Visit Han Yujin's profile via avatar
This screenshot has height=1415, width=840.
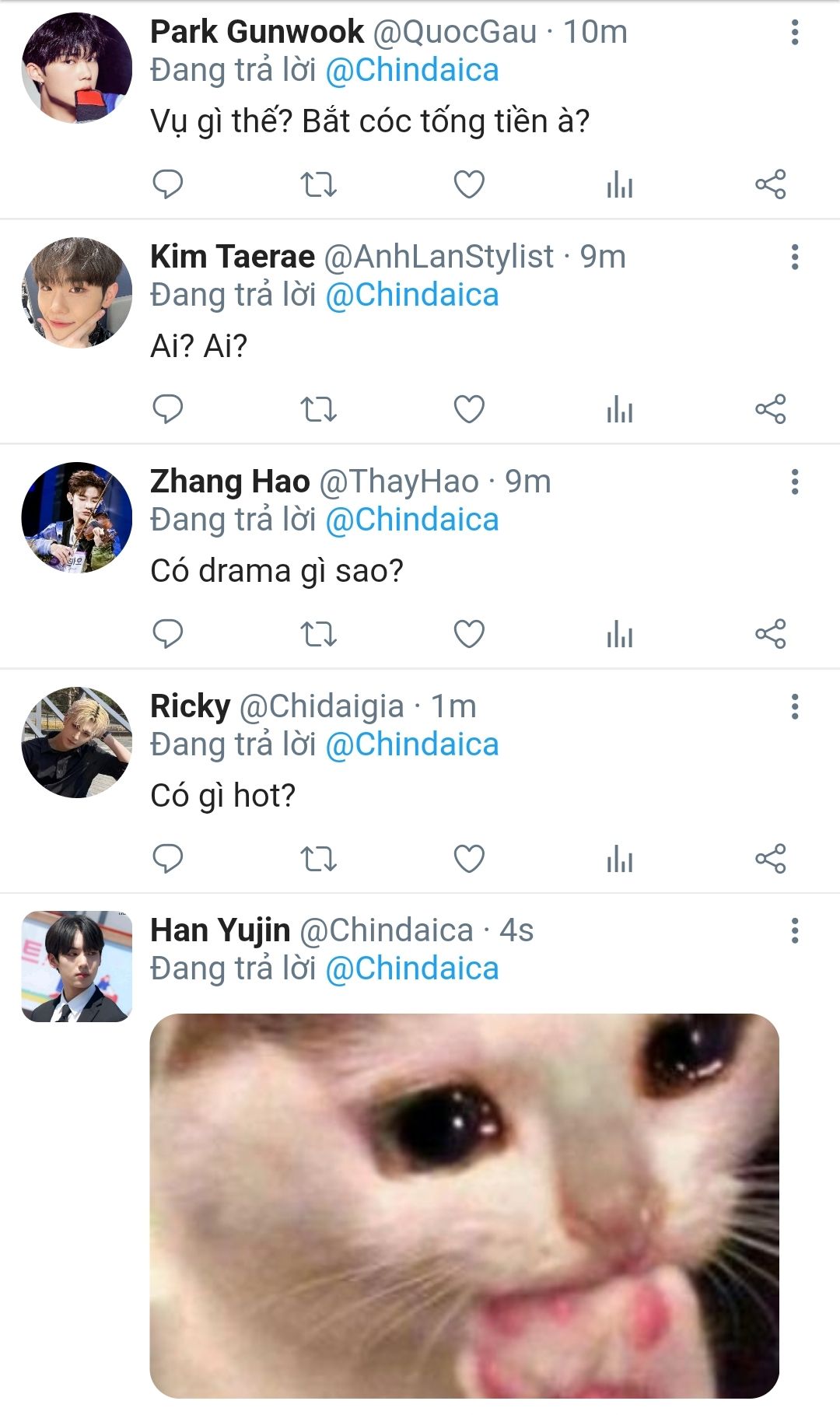pos(76,966)
